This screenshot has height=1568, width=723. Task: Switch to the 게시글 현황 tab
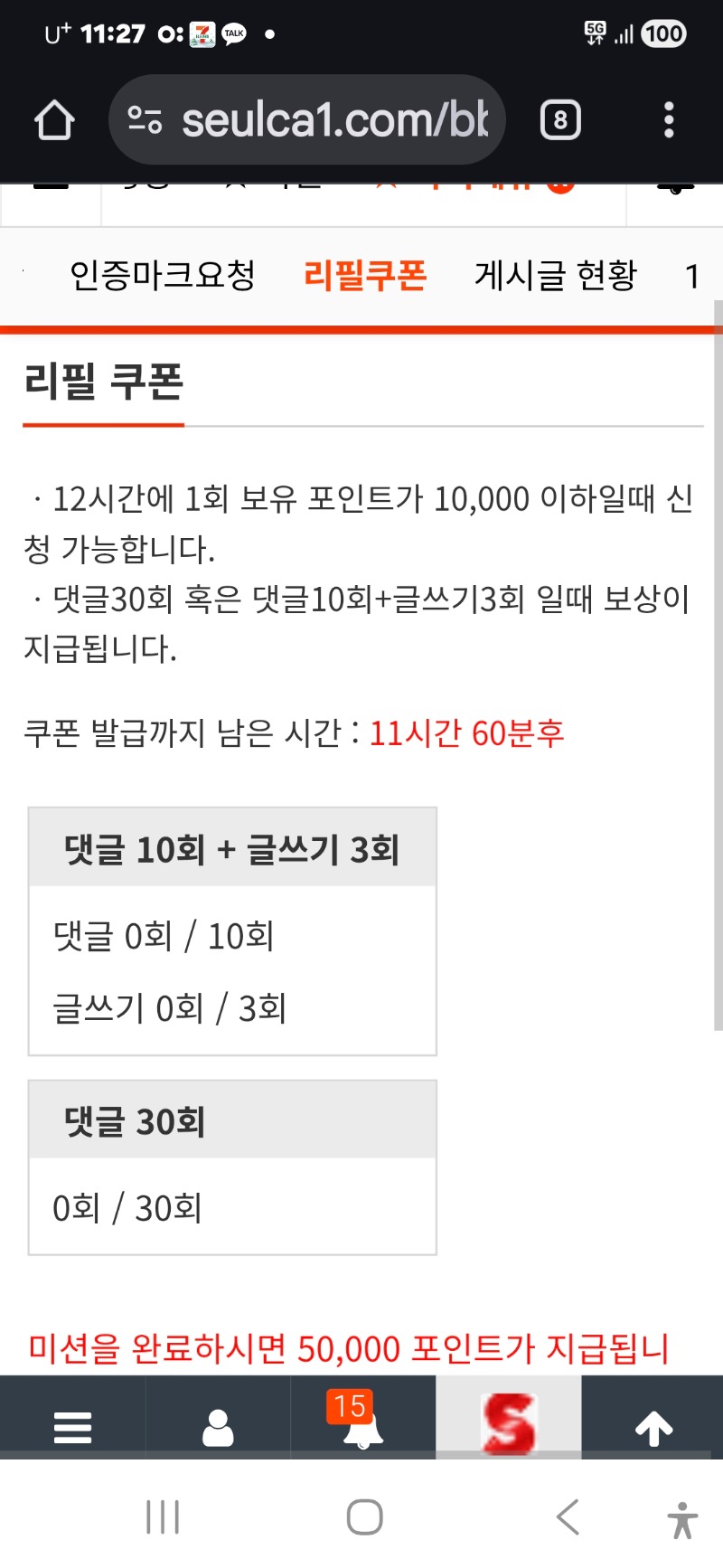556,275
